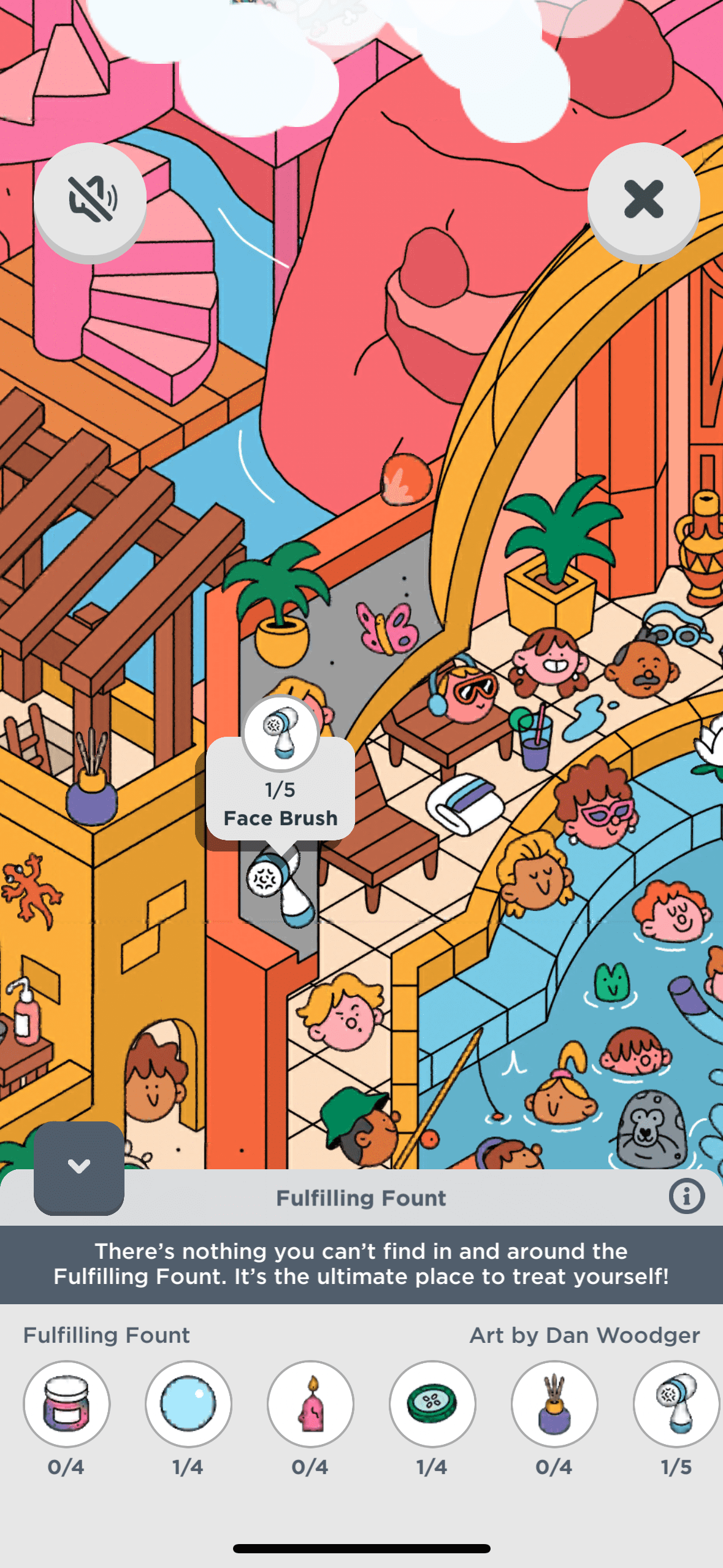The width and height of the screenshot is (723, 1568).
Task: Select the cucumber slice item 1/4
Action: tap(432, 1404)
